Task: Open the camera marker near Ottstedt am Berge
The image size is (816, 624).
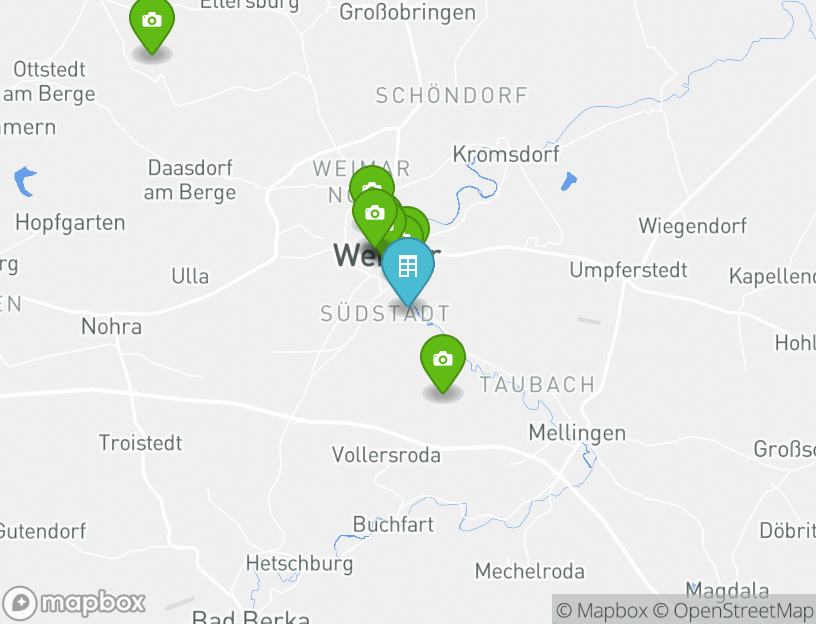Action: tap(152, 21)
